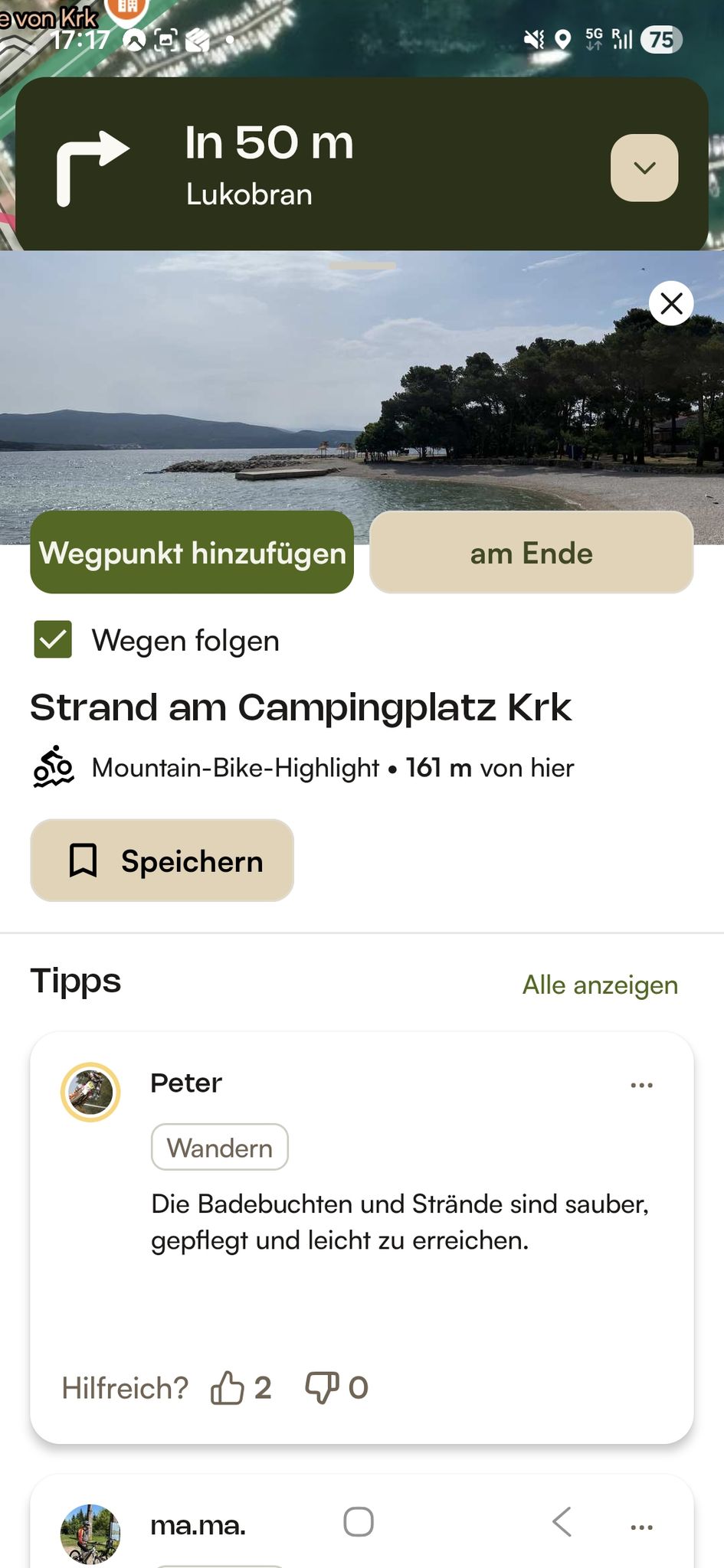
Task: Open Peter's profile avatar
Action: [90, 1093]
